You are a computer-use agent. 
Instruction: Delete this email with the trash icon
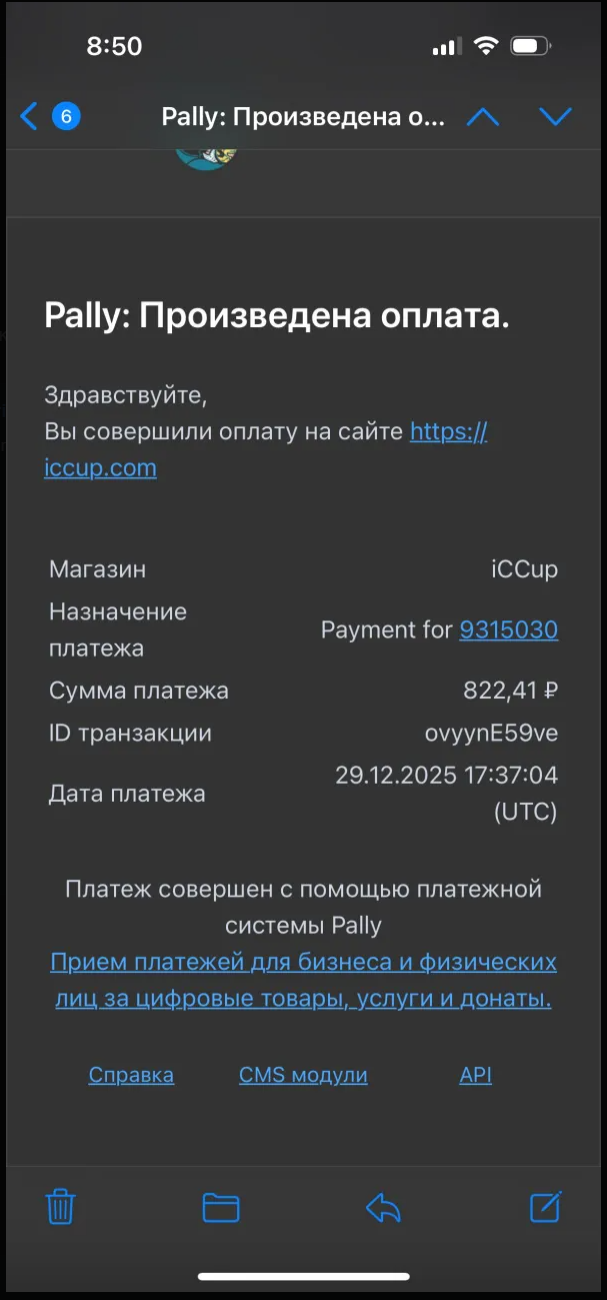pyautogui.click(x=61, y=1207)
